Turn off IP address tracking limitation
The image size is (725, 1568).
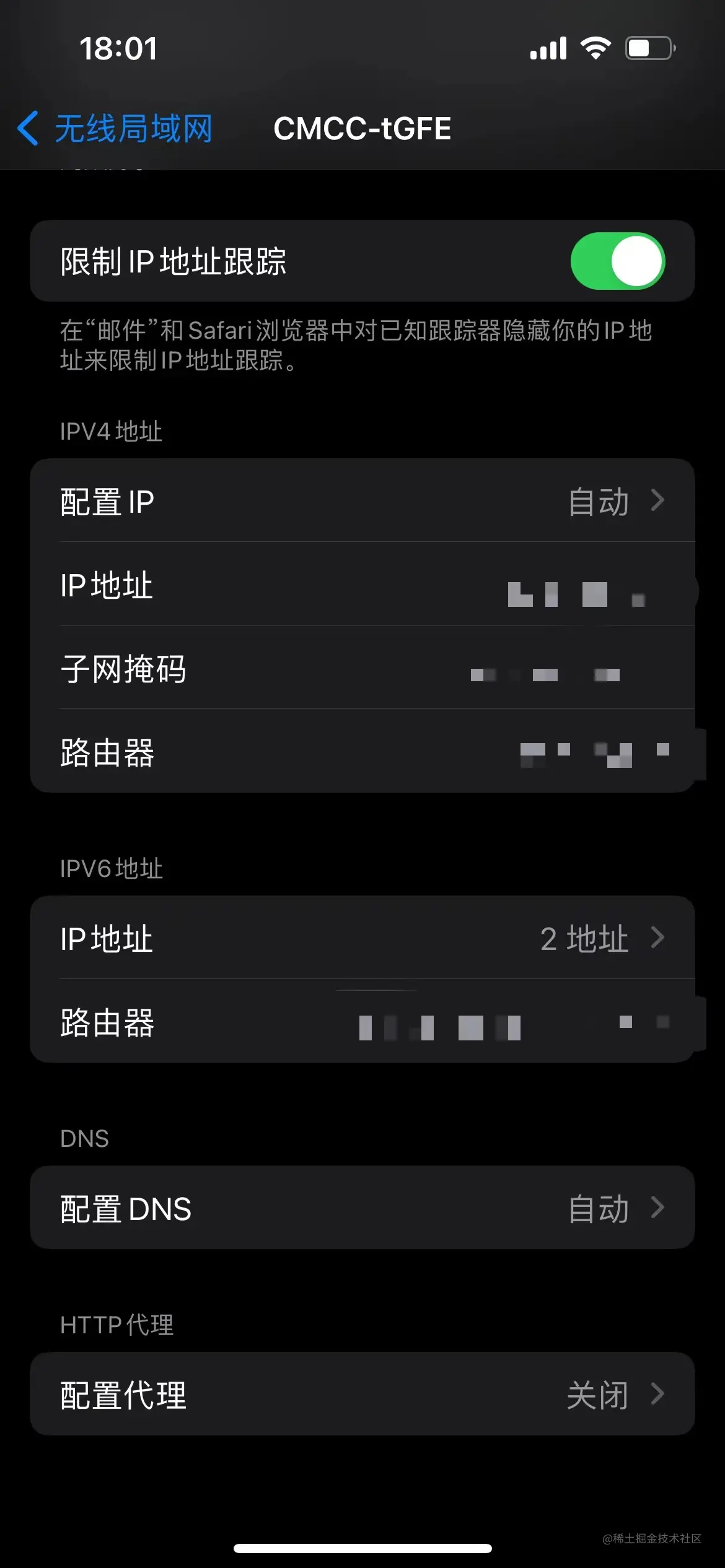(617, 261)
